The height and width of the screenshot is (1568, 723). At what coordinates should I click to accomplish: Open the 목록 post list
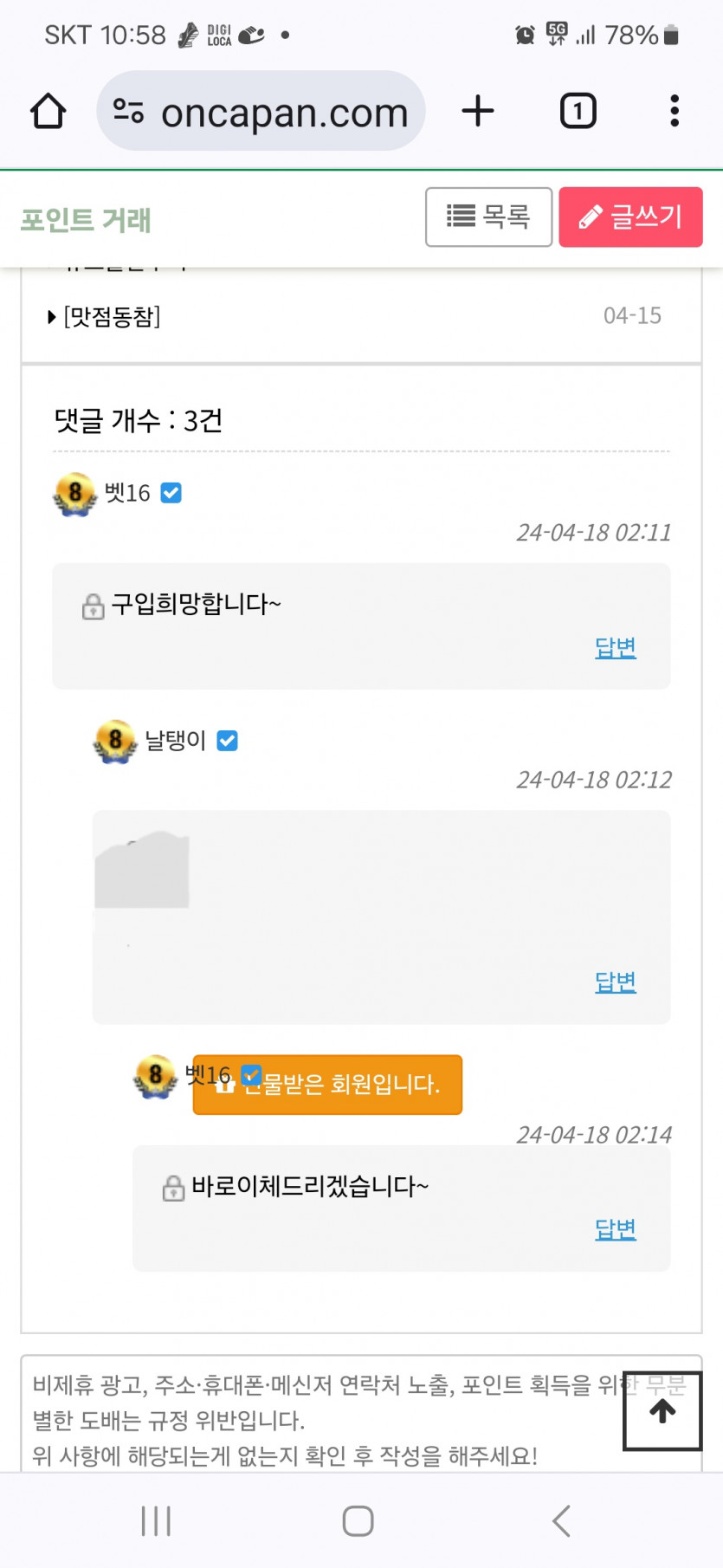(488, 217)
